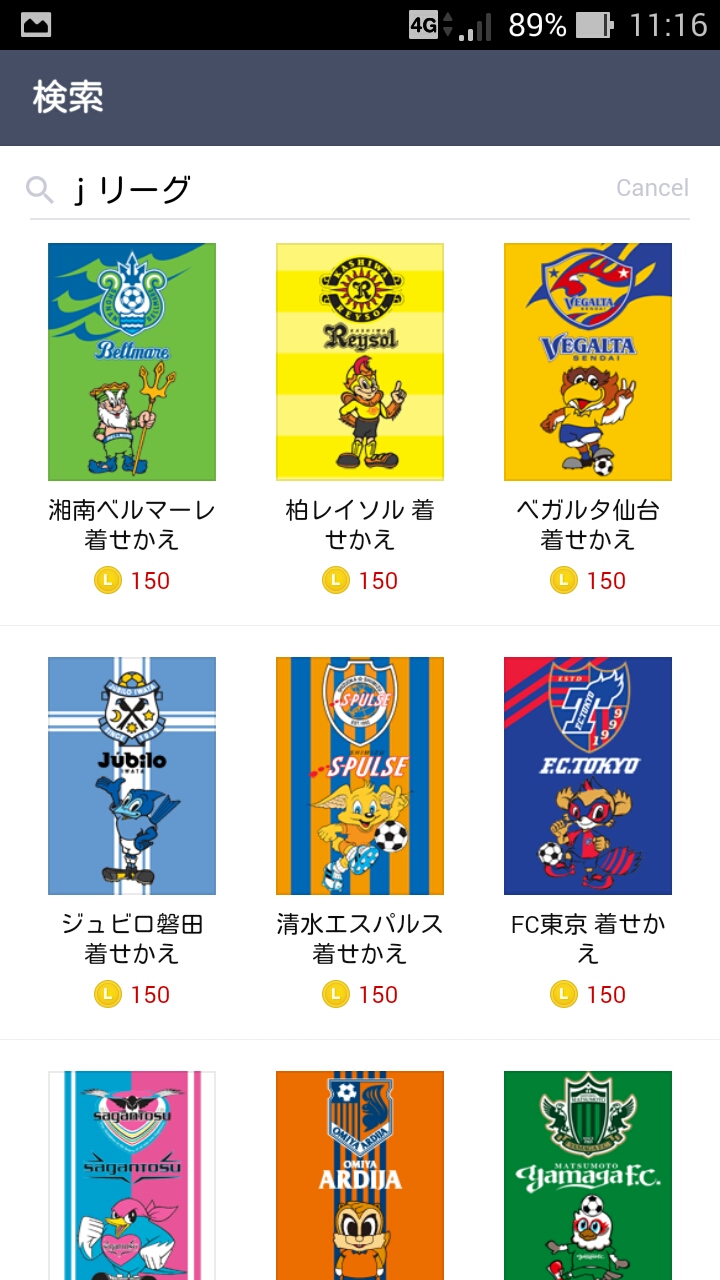Open the Matsumoto Yamaga F.C. theme tile
Viewport: 720px width, 1280px height.
588,1175
